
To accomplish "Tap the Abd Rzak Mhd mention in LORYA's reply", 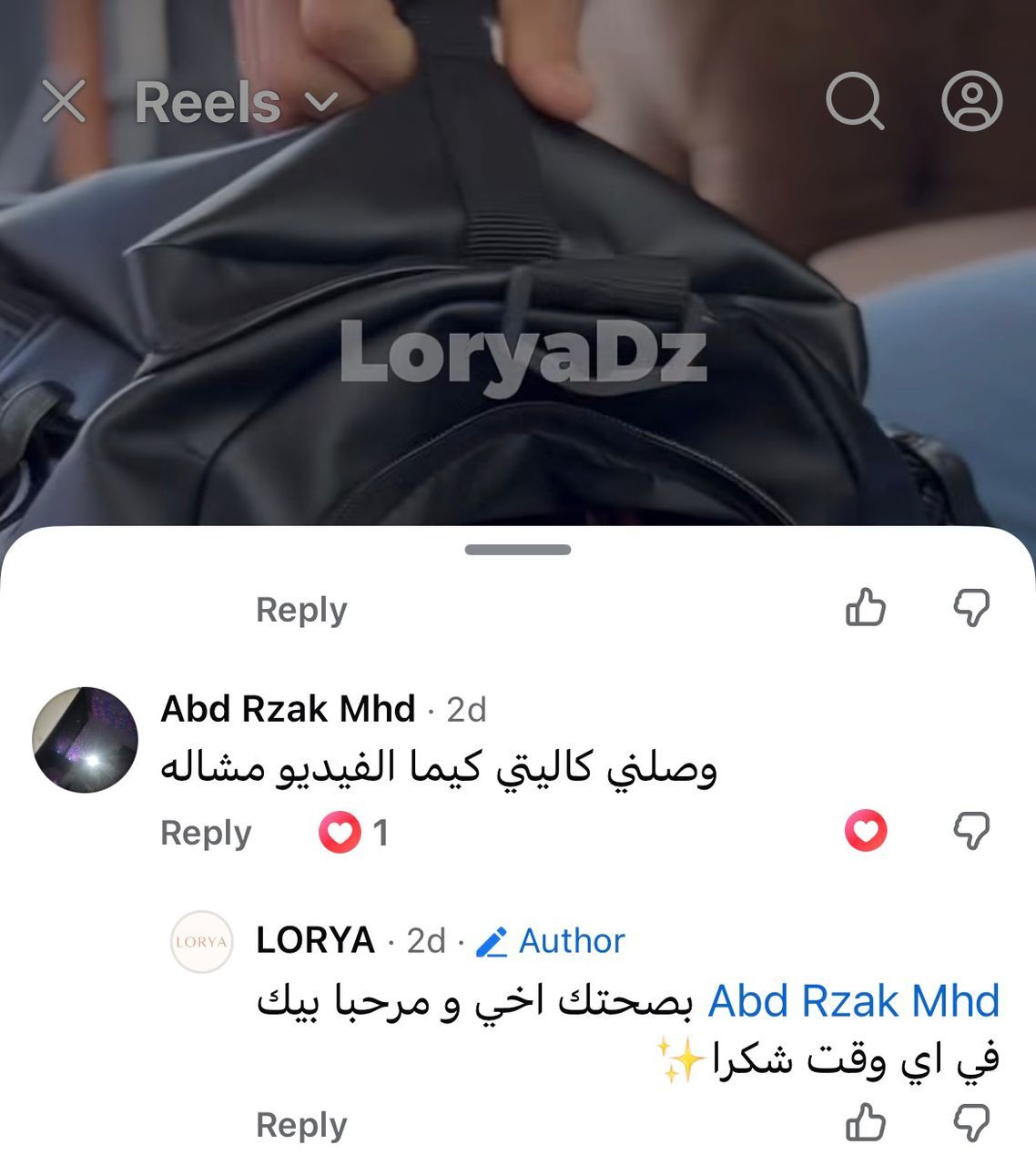I will coord(854,1001).
